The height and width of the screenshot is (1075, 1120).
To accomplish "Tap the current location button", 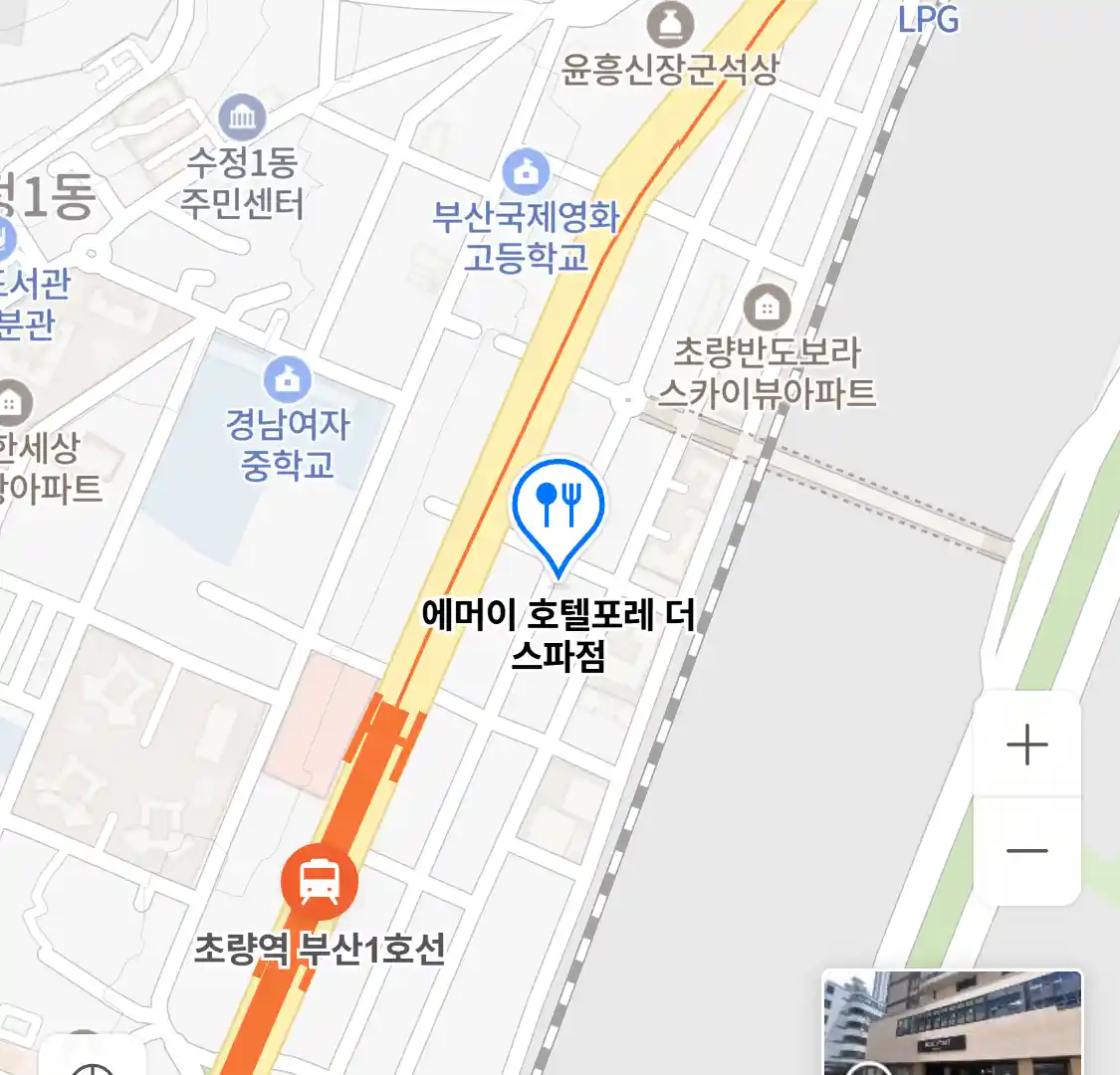I will point(96,1063).
